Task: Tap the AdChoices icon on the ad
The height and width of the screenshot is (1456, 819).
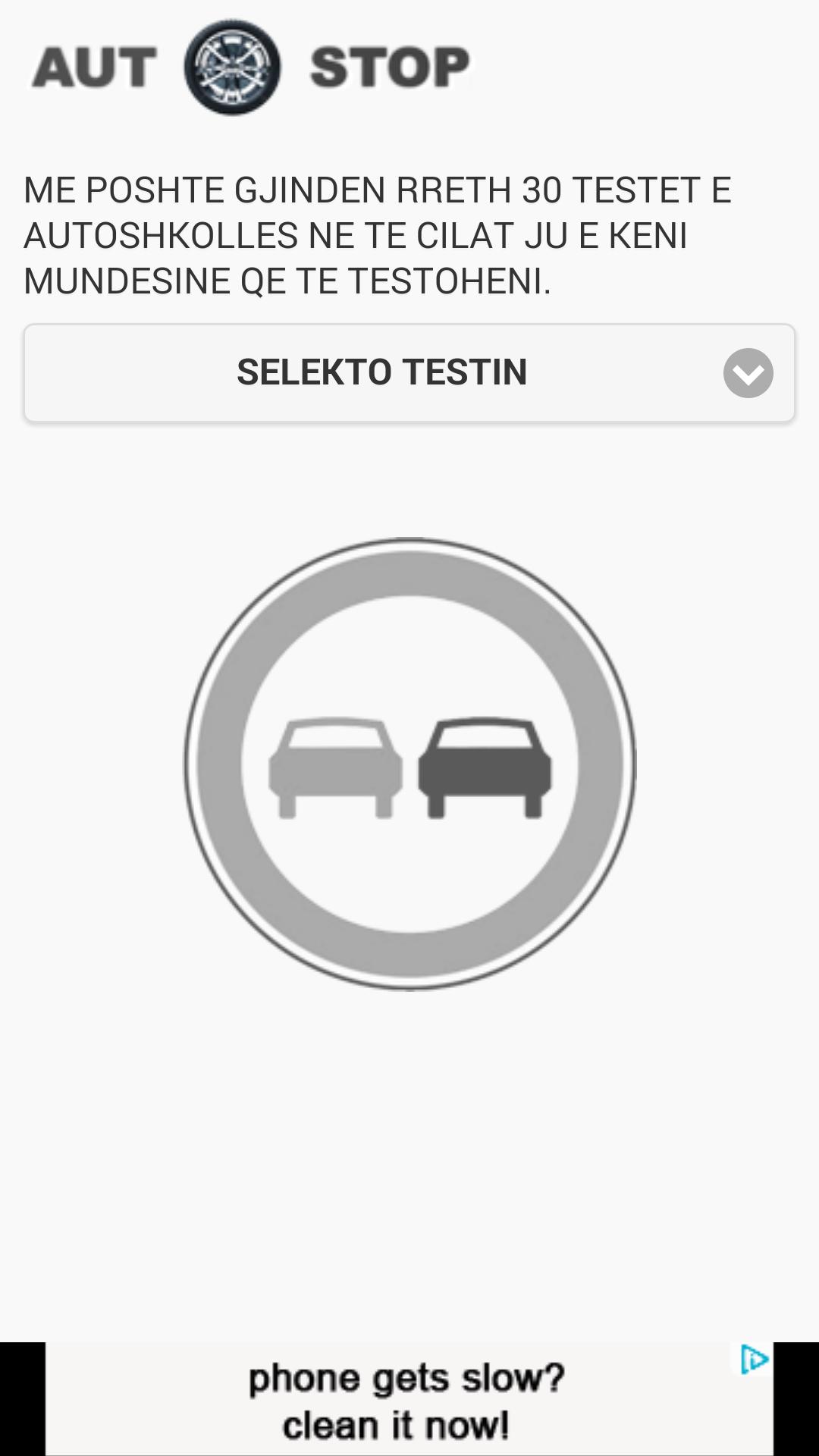Action: (x=753, y=1360)
